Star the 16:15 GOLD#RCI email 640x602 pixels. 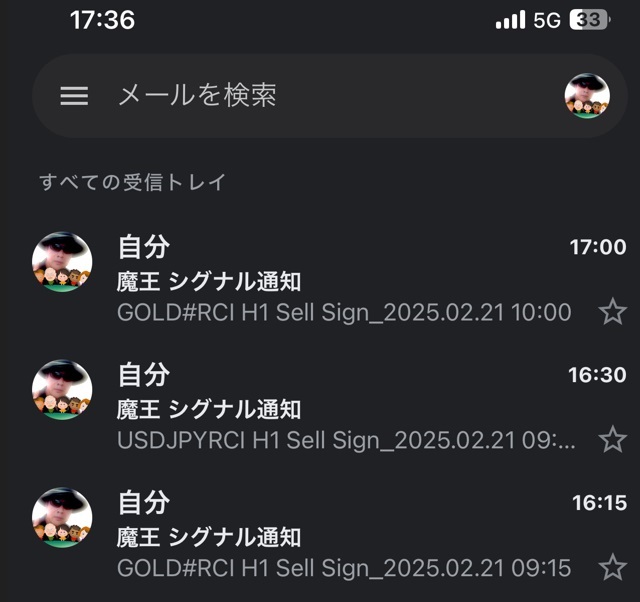tap(612, 567)
